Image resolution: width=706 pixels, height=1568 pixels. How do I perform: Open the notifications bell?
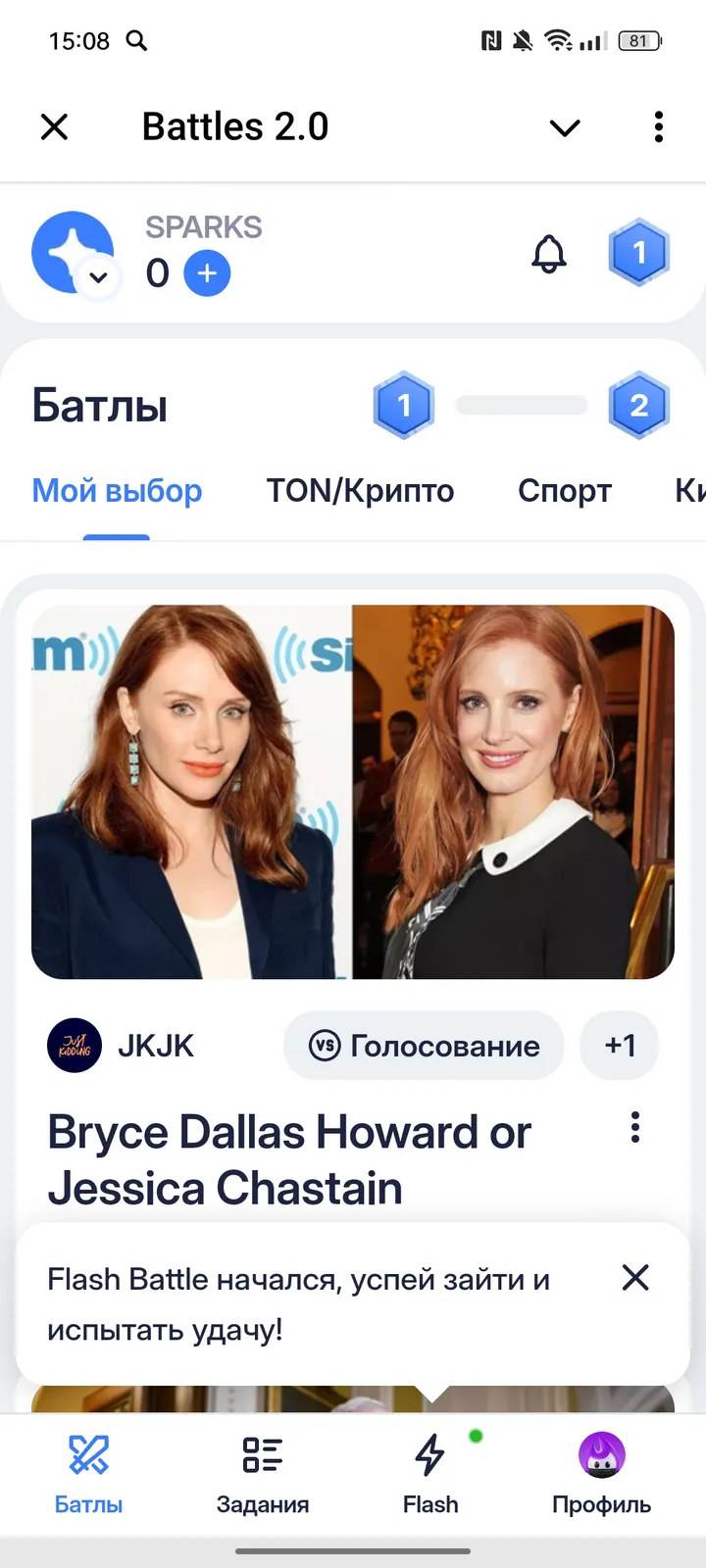click(549, 254)
